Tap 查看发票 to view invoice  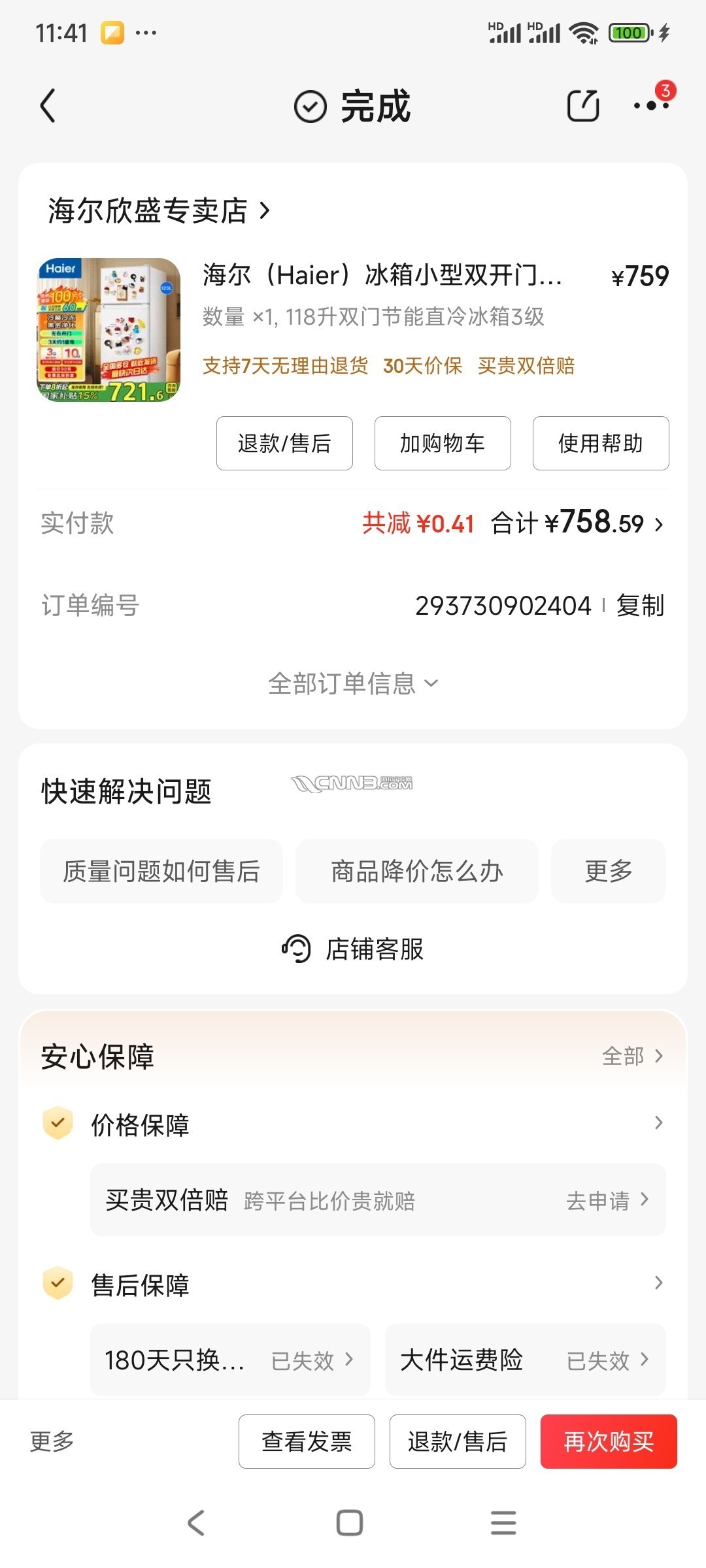307,1442
